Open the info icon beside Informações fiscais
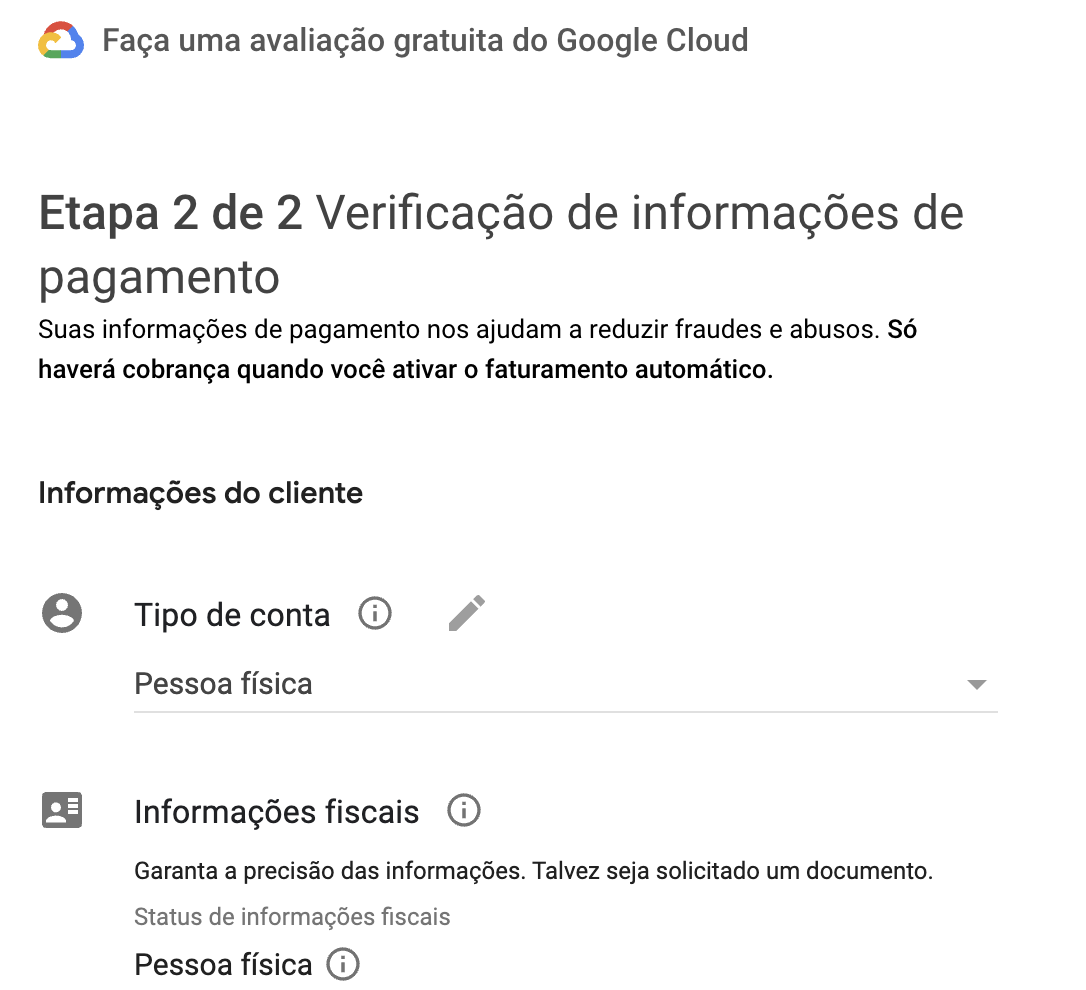Screen dimensions: 1086x990 [464, 810]
